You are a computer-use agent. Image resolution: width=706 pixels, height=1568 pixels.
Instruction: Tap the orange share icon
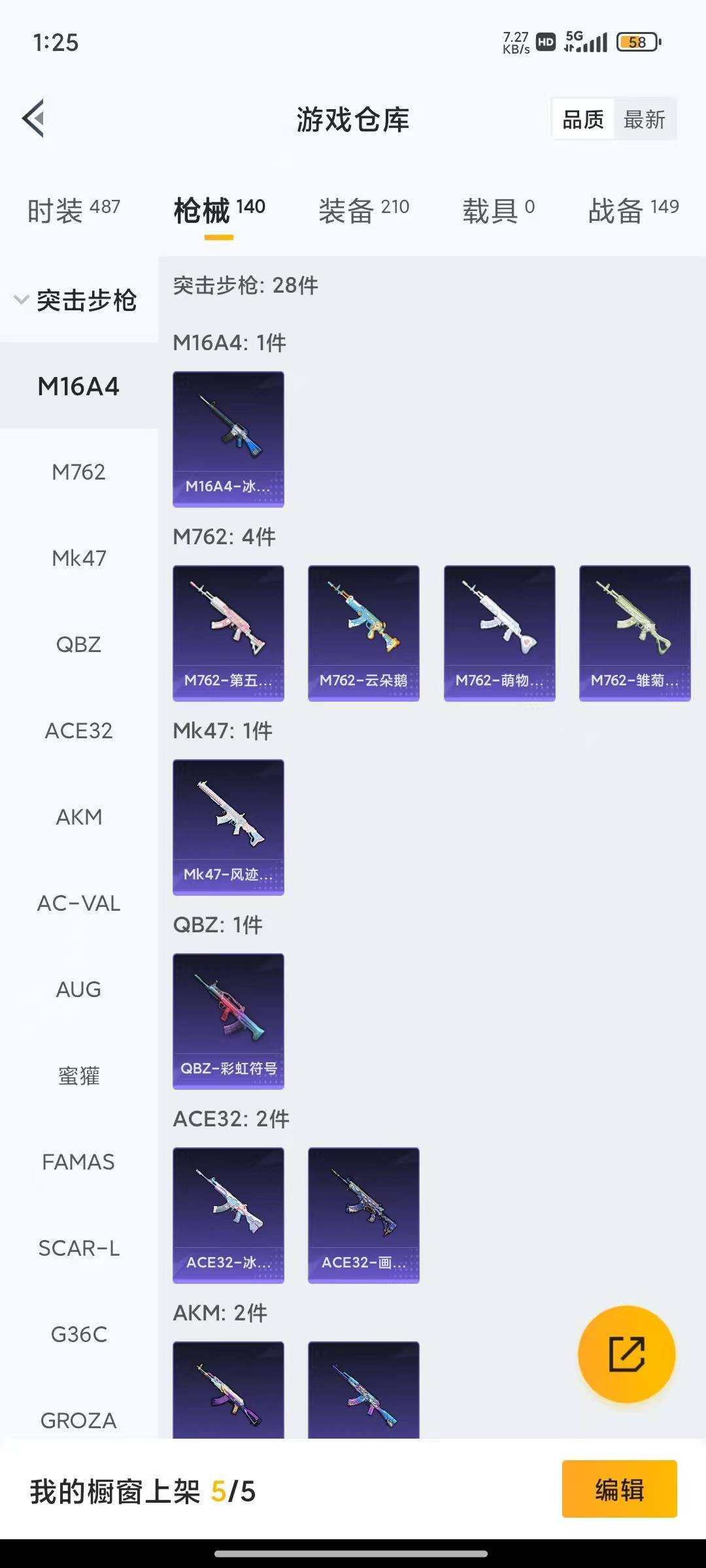pyautogui.click(x=626, y=1356)
